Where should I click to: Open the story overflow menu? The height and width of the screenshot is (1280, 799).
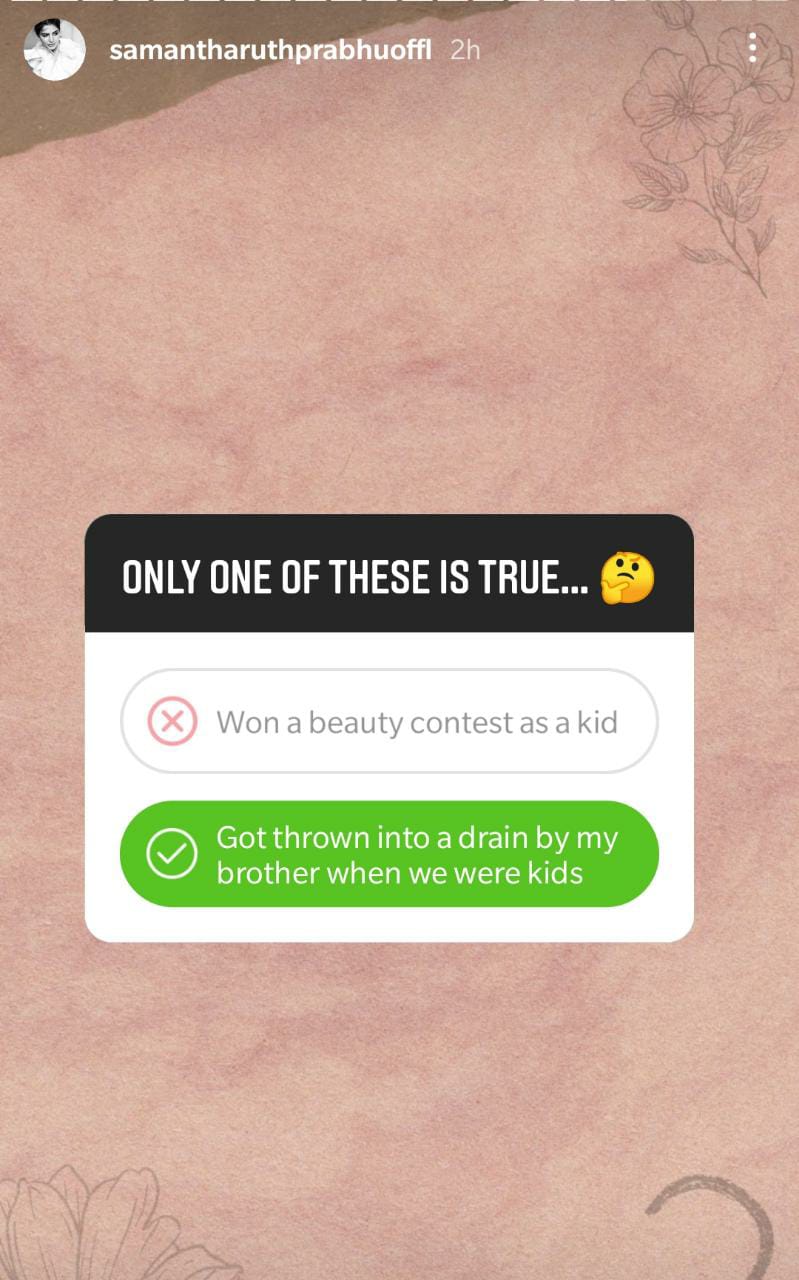click(752, 47)
